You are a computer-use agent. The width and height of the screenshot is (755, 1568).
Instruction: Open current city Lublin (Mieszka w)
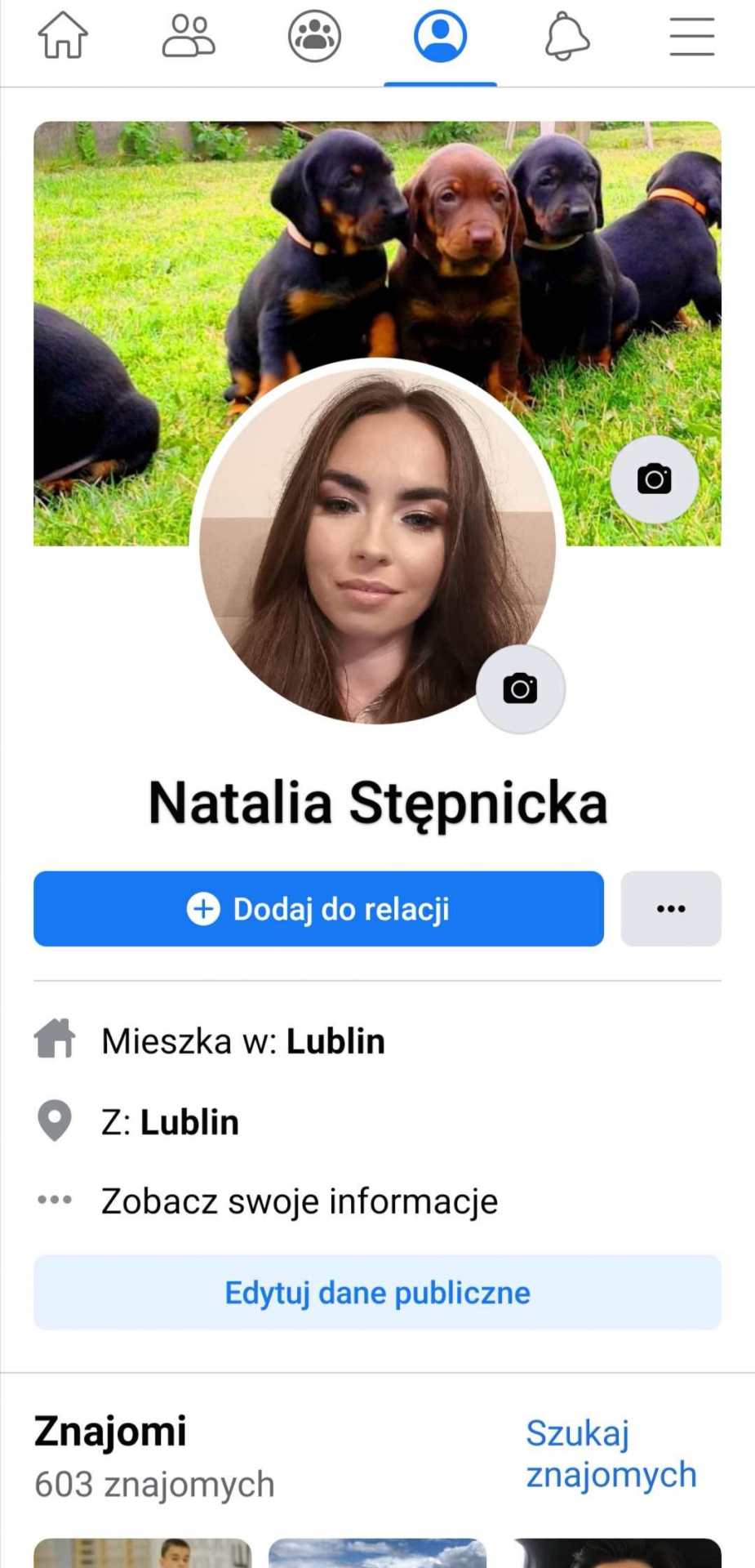(335, 1041)
